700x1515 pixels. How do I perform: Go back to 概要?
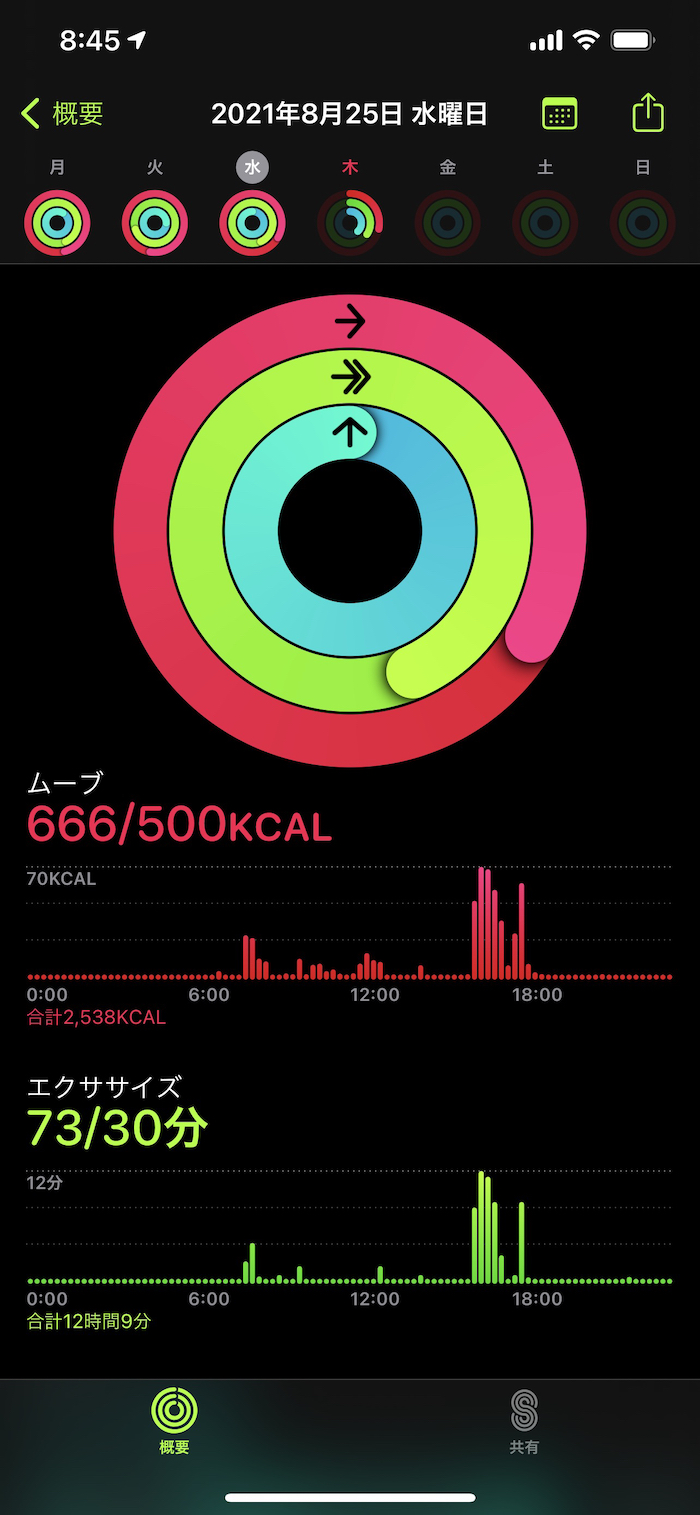pyautogui.click(x=62, y=114)
